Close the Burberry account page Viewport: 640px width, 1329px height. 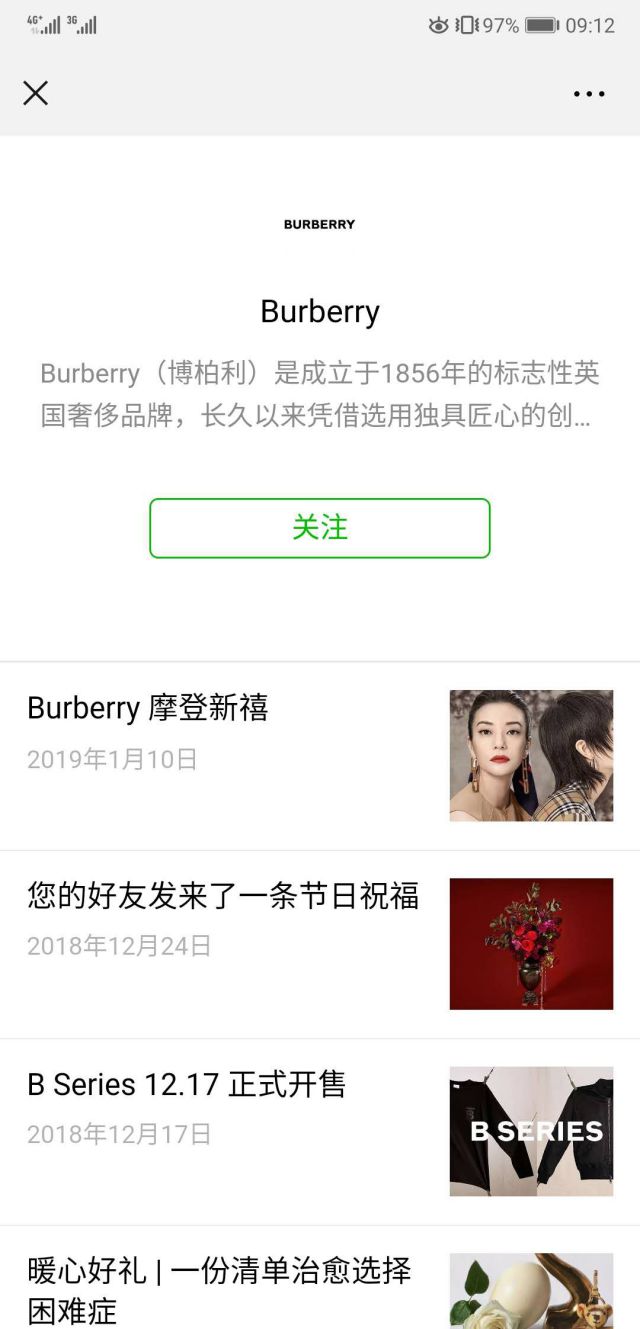click(36, 93)
